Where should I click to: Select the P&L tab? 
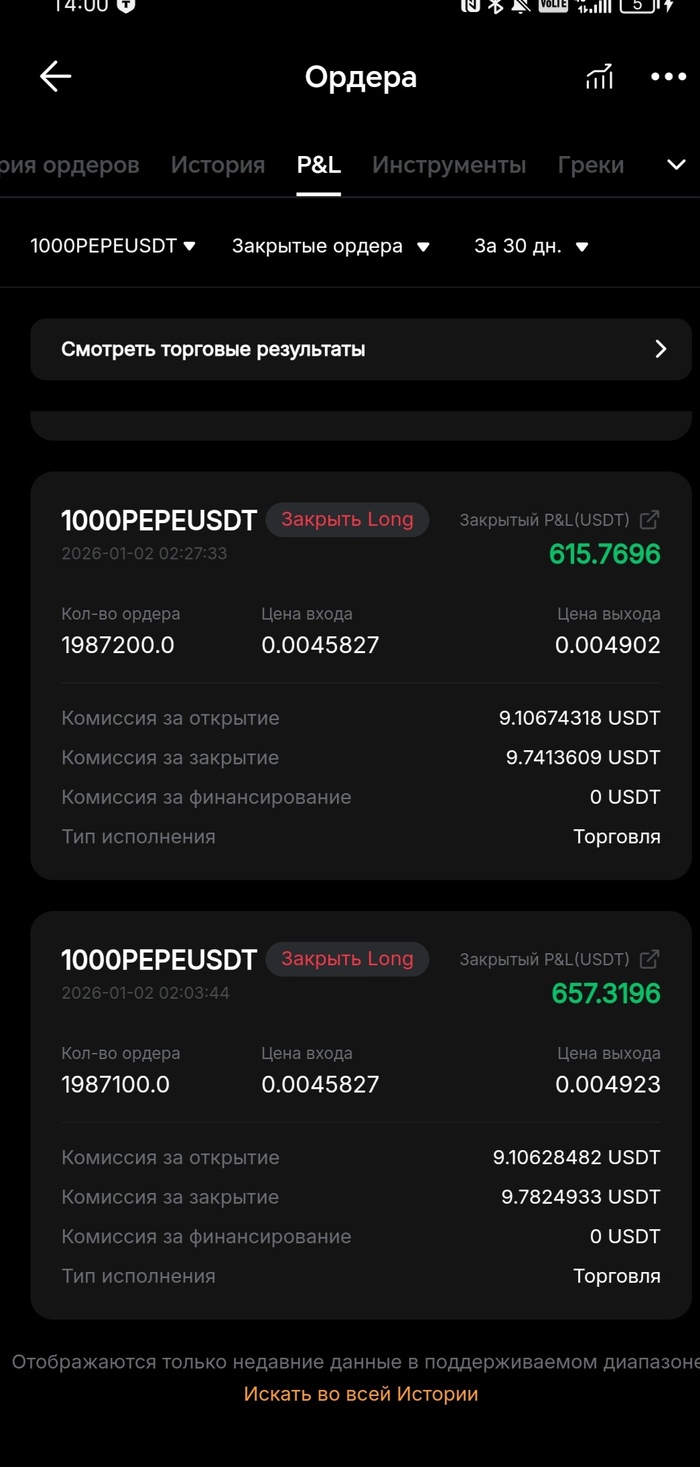(x=319, y=165)
